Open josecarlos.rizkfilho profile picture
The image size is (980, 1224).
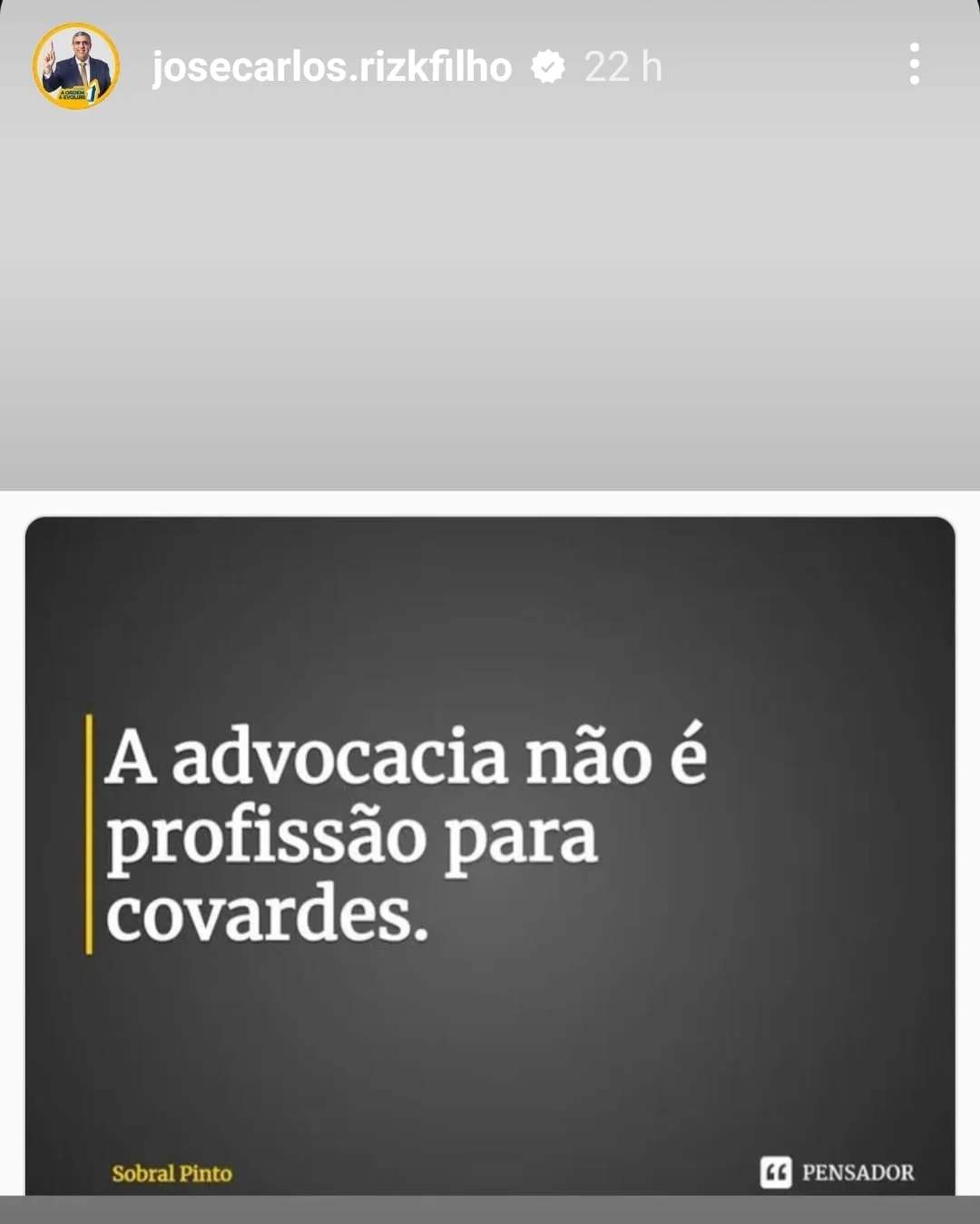[x=76, y=66]
